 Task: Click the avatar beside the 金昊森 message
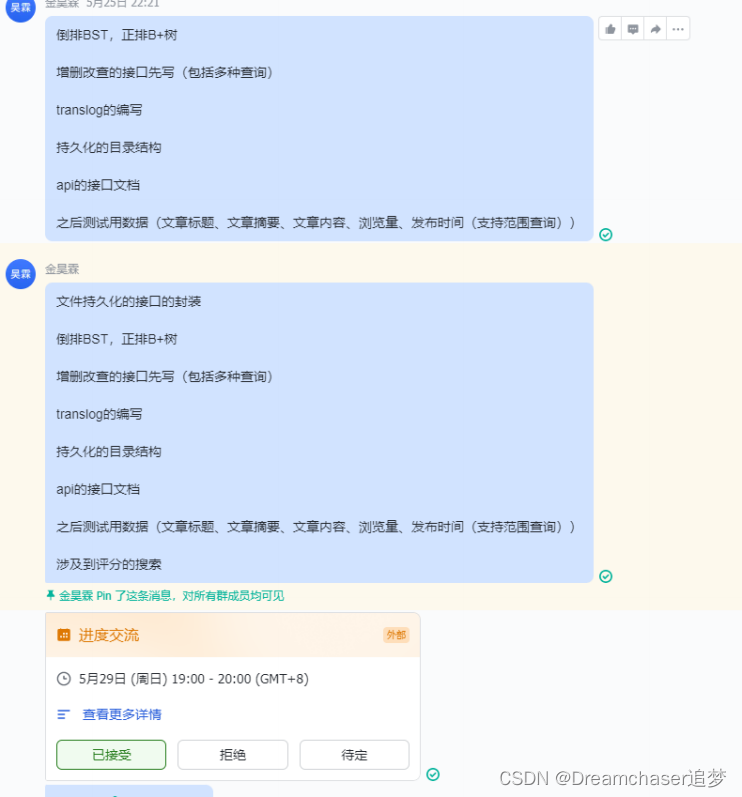(x=20, y=274)
